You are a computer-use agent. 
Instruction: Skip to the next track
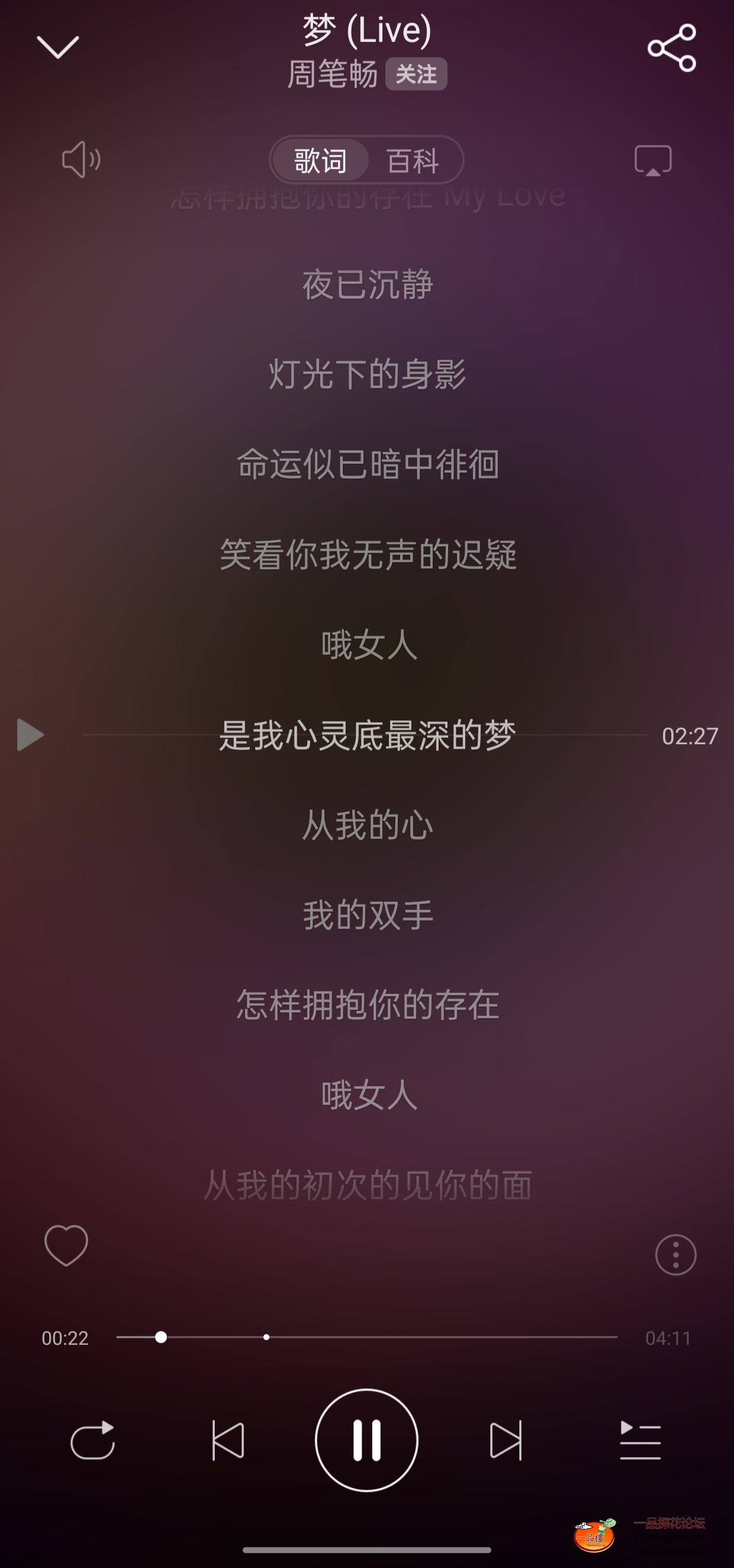506,1440
